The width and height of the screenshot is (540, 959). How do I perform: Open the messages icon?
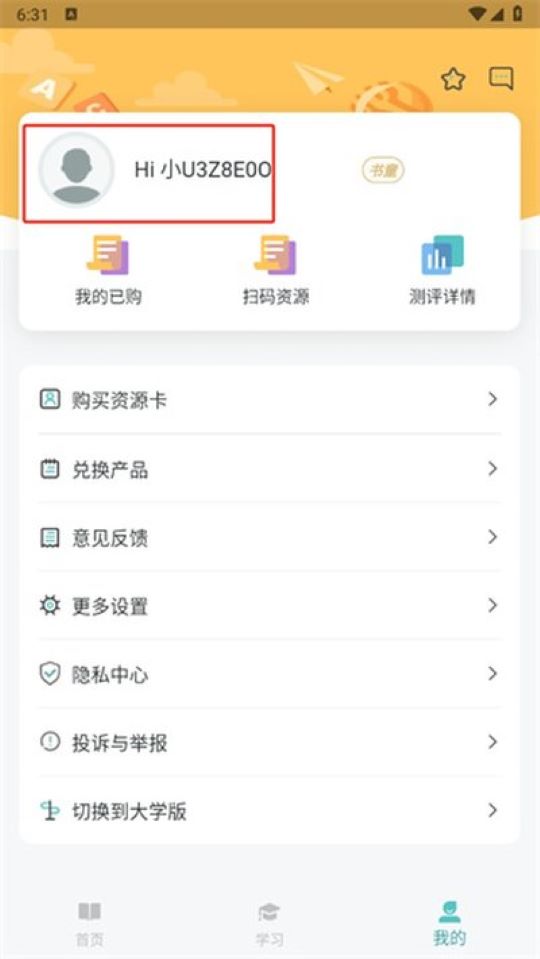click(x=501, y=78)
